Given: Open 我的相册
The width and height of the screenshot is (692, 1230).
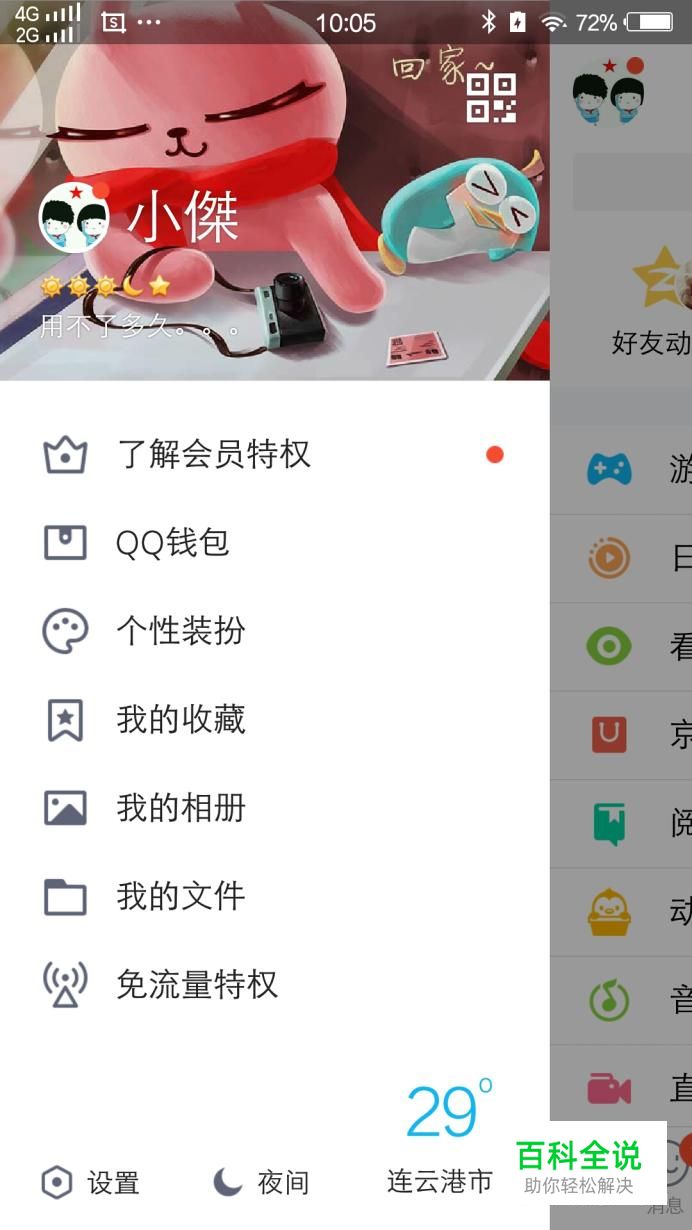Looking at the screenshot, I should [180, 808].
